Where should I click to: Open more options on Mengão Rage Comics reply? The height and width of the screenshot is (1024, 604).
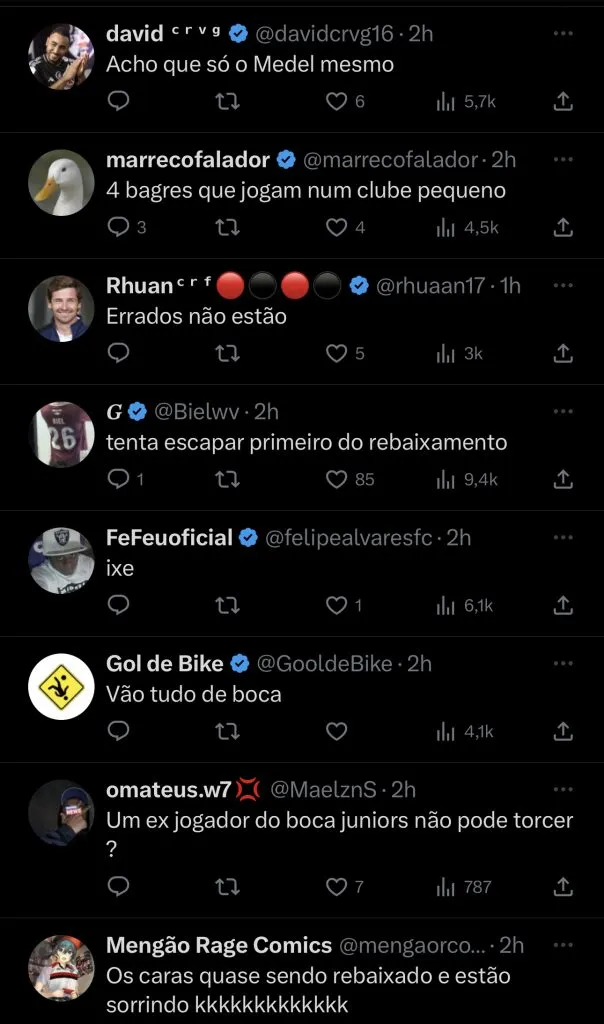pyautogui.click(x=563, y=945)
